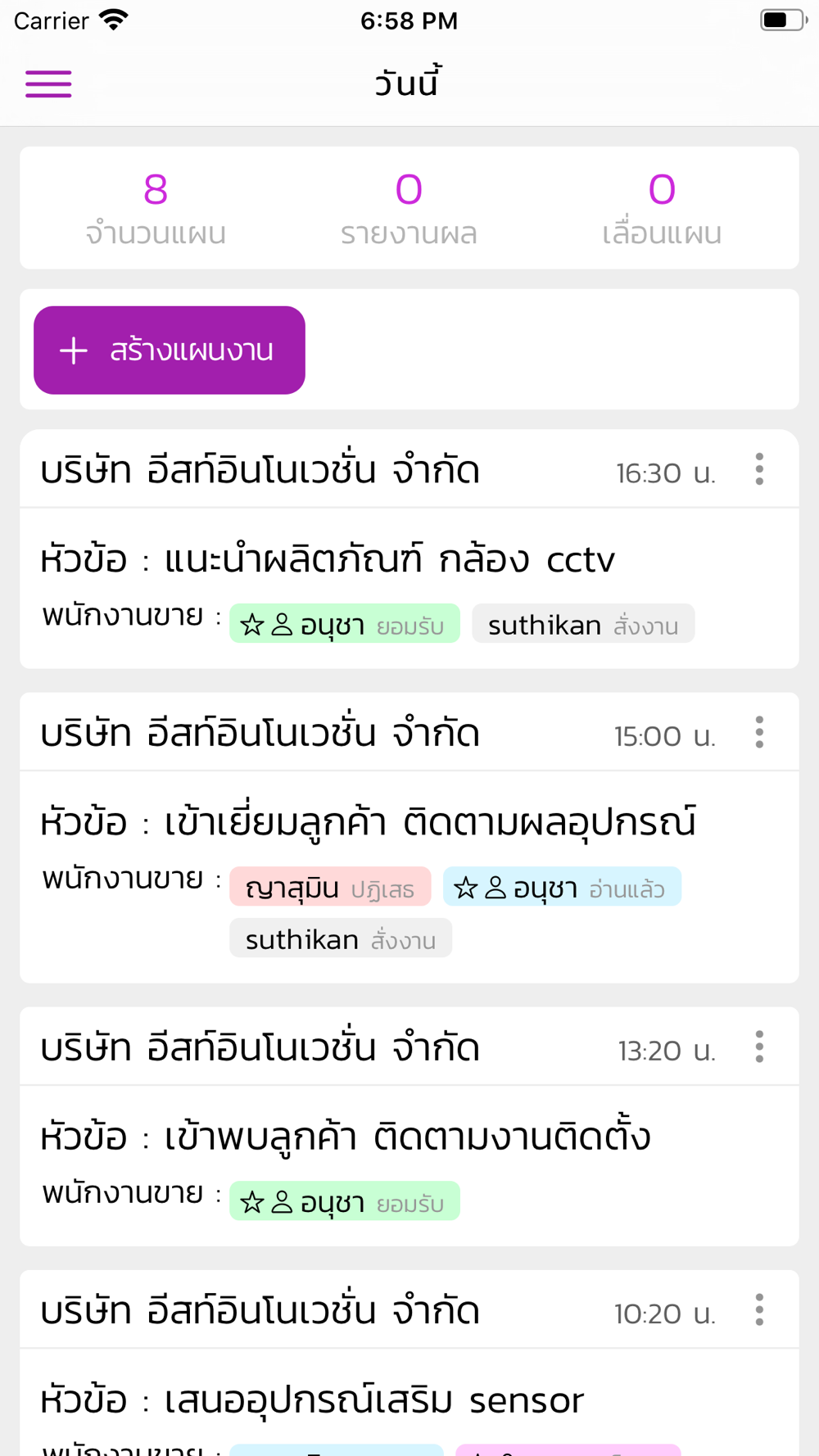The image size is (819, 1456).
Task: Open the แนะนำผลิตภัณฑ์ กล้อง cctv plan card
Action: point(409,549)
